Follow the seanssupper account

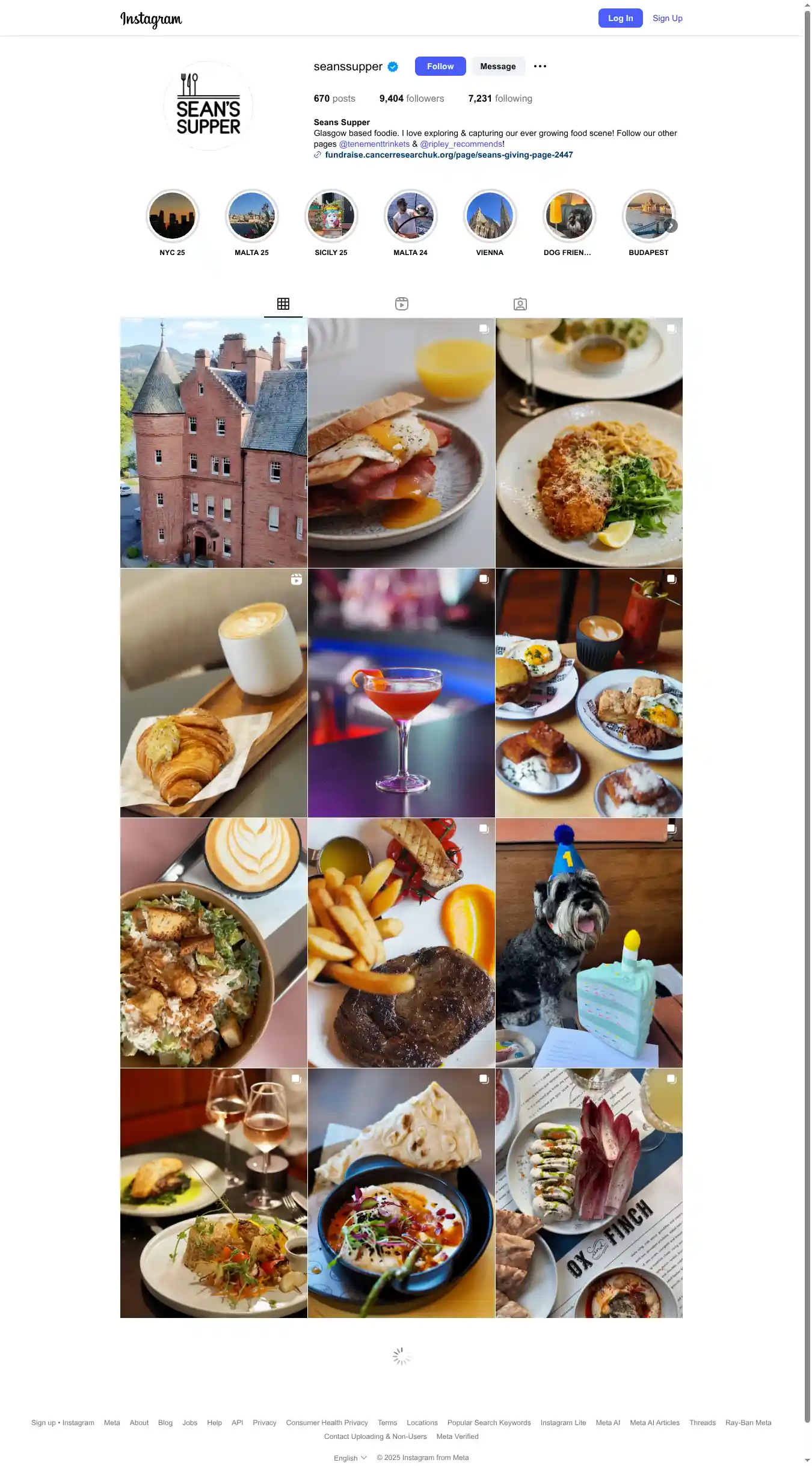(440, 66)
